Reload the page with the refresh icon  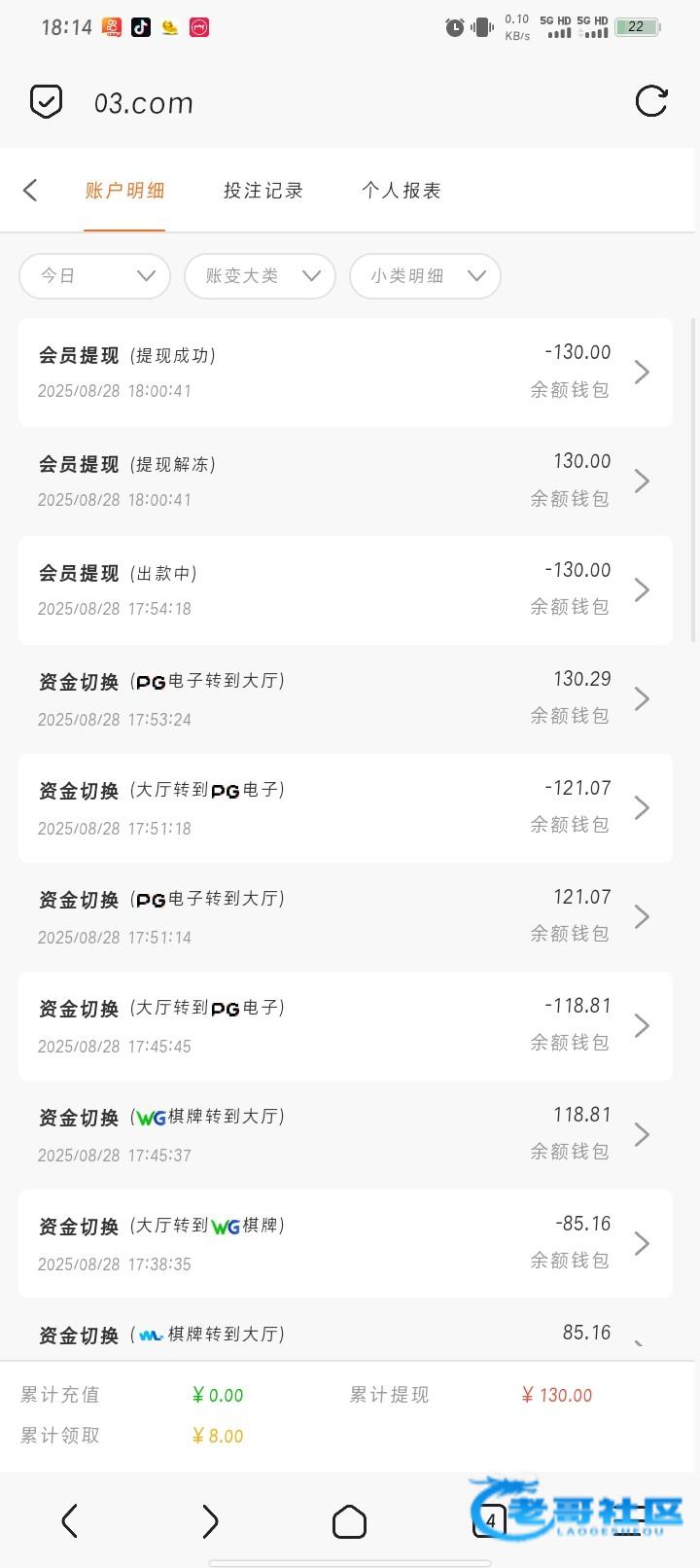[651, 101]
